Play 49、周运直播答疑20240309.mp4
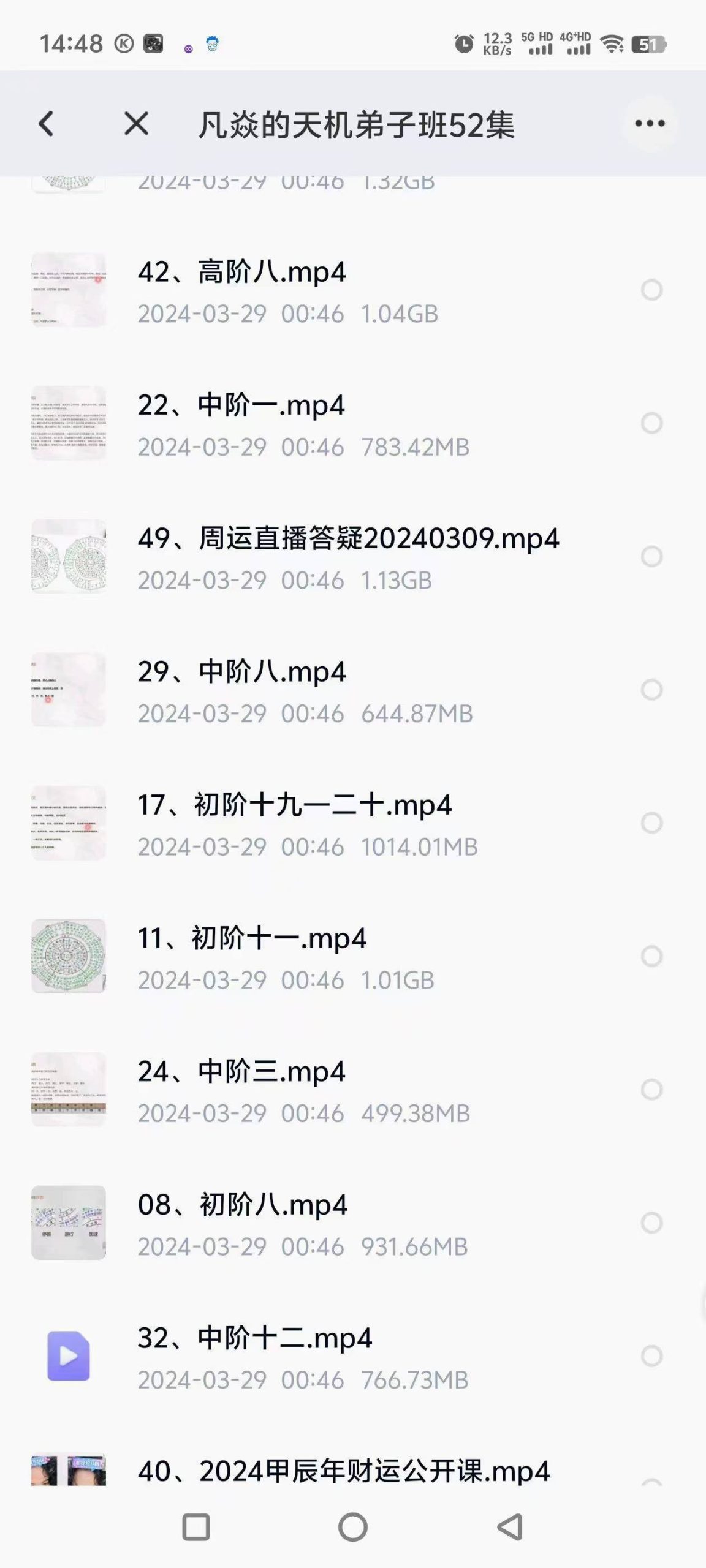Image resolution: width=706 pixels, height=1568 pixels. pyautogui.click(x=348, y=539)
